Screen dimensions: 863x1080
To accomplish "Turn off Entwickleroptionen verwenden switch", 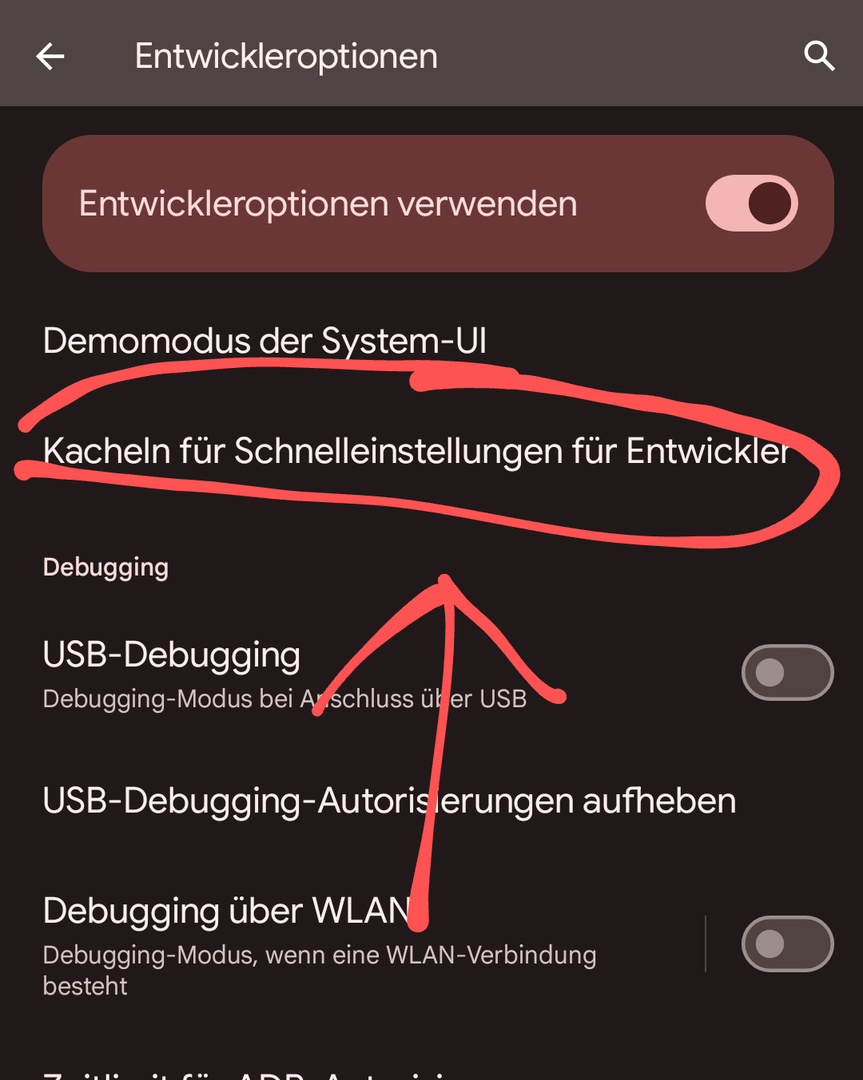I will coord(751,204).
